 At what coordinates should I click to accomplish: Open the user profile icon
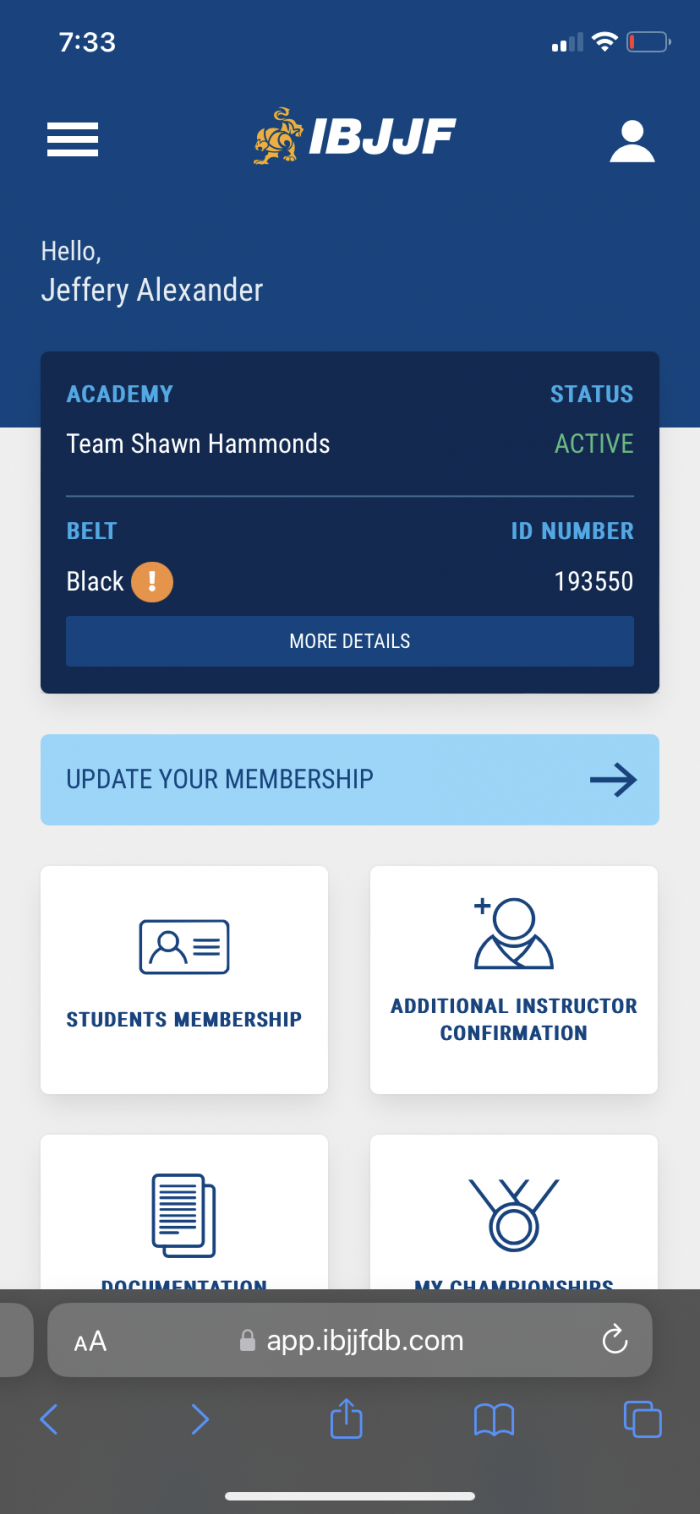632,141
